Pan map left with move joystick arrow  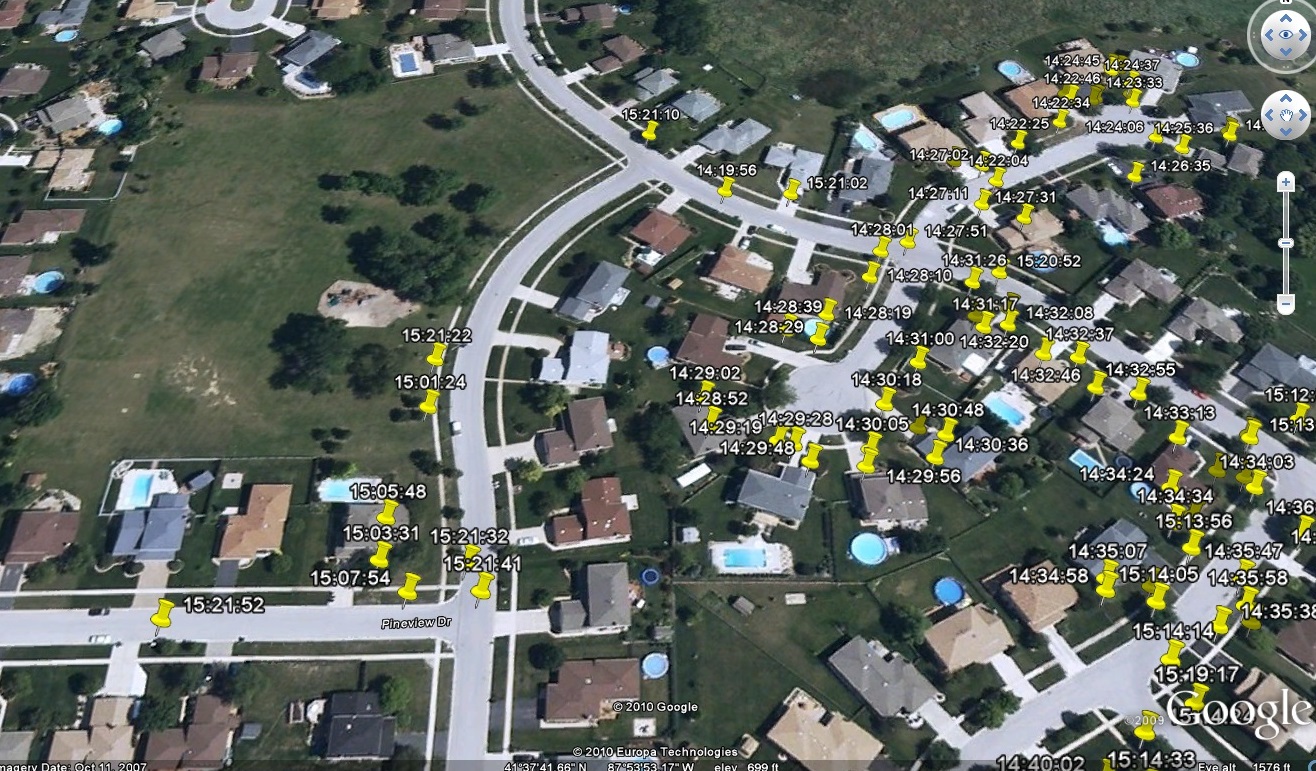(x=1268, y=115)
